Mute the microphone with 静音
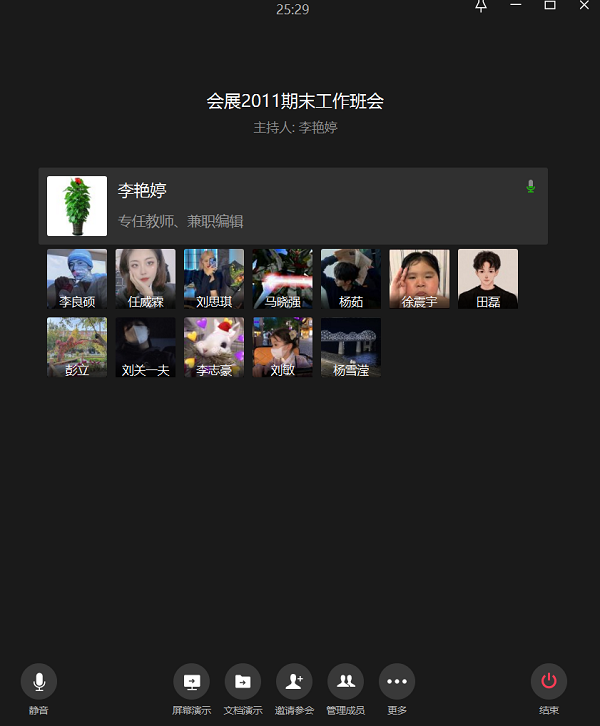 coord(39,682)
